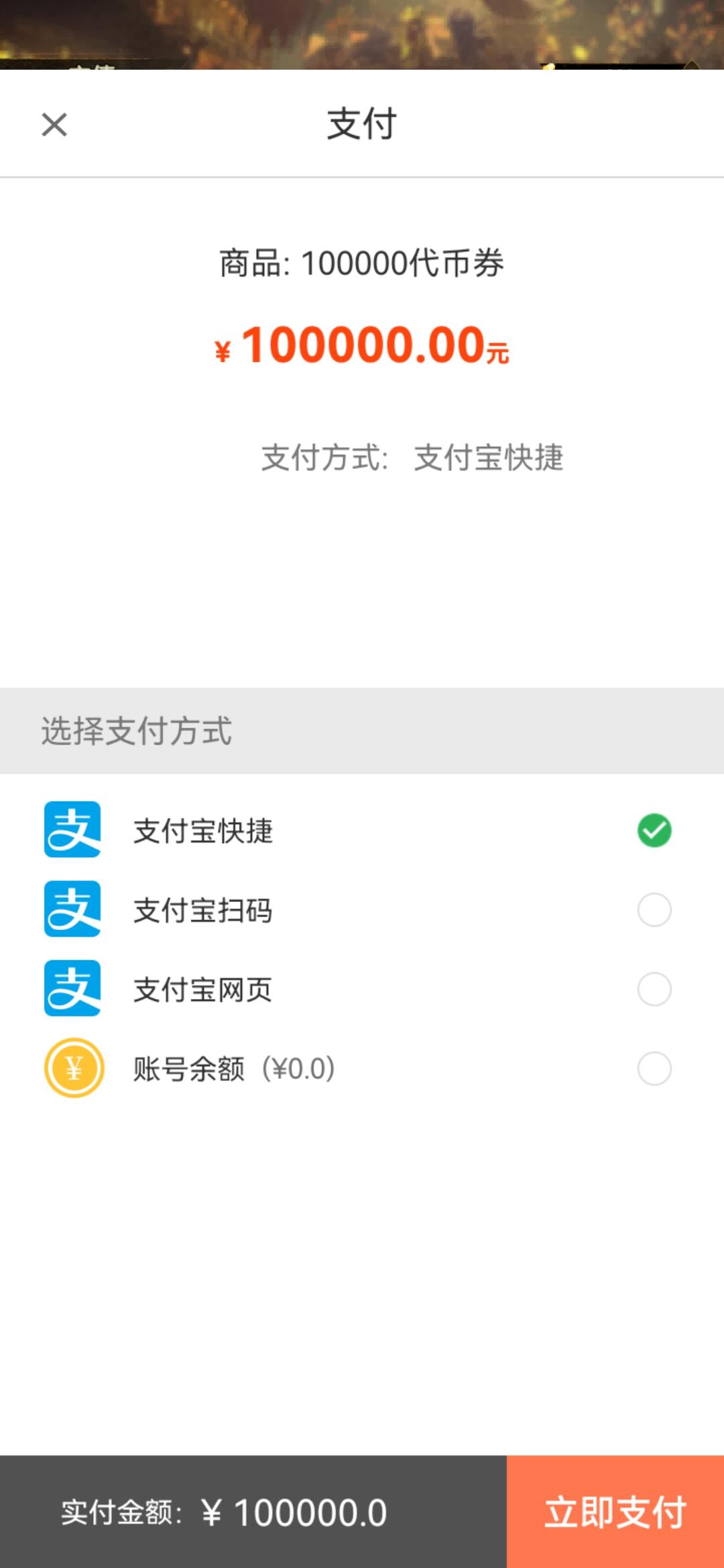Click the 支付 page title
724x1568 pixels.
pyautogui.click(x=362, y=123)
